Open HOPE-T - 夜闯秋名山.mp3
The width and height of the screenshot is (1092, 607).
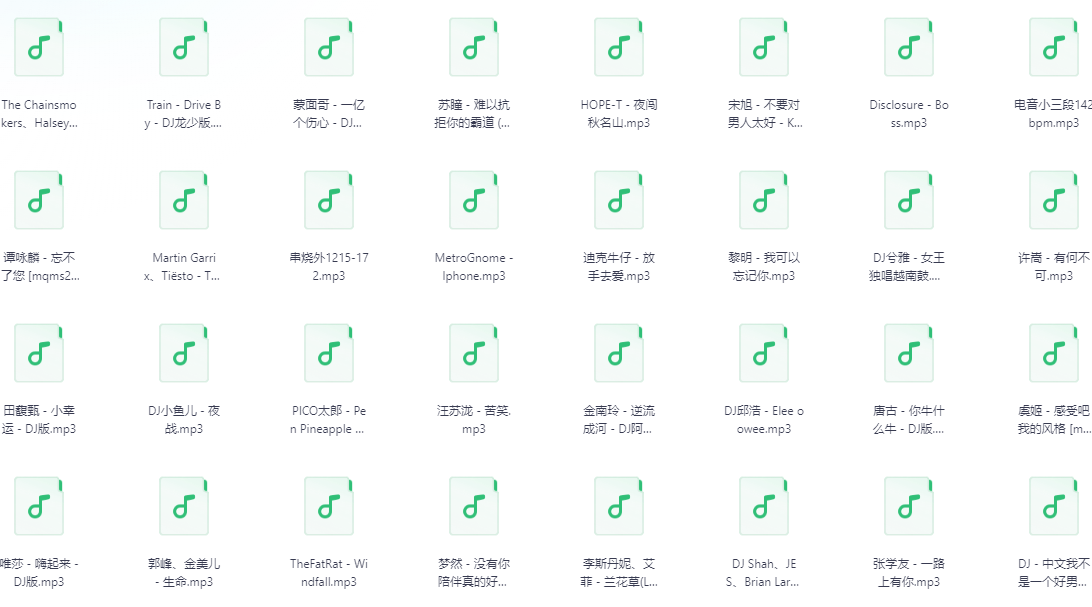[619, 47]
